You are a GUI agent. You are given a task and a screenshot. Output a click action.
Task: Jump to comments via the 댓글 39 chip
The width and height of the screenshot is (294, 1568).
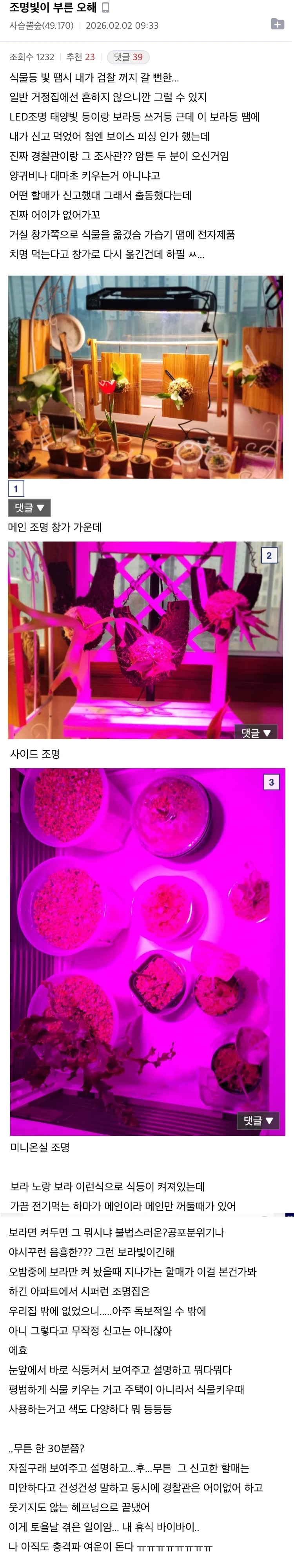point(128,57)
